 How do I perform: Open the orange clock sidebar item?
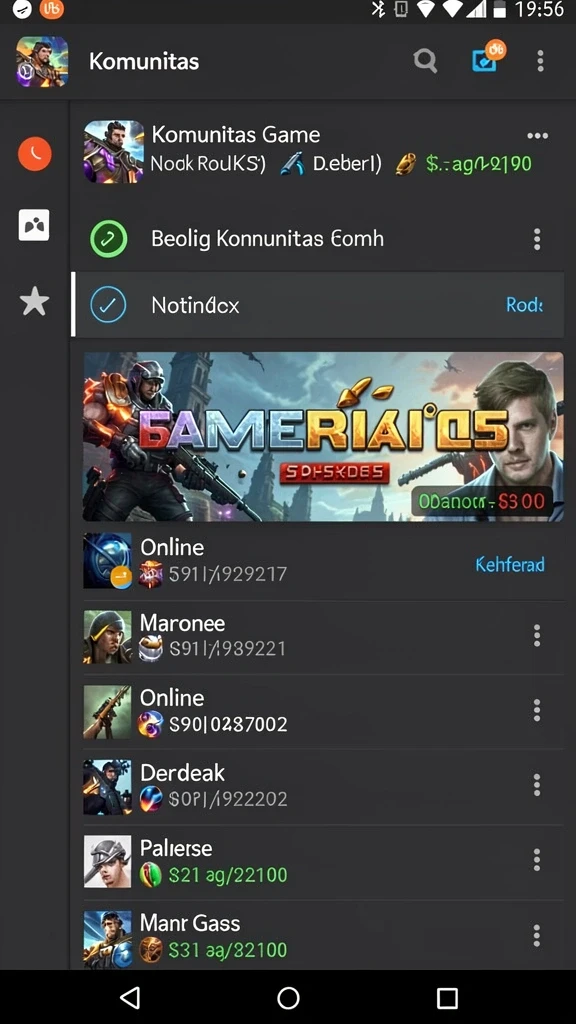(35, 153)
